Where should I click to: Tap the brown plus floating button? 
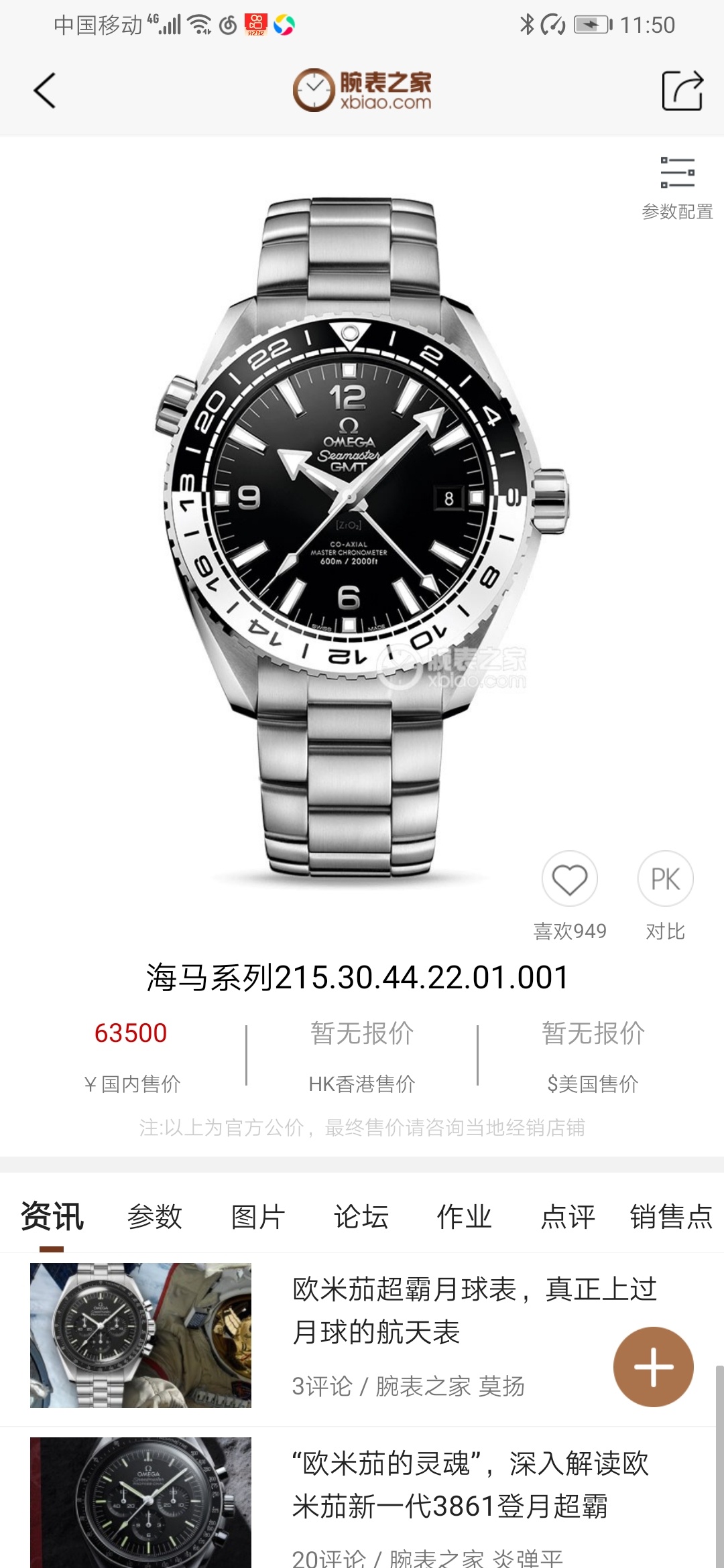coord(653,1366)
